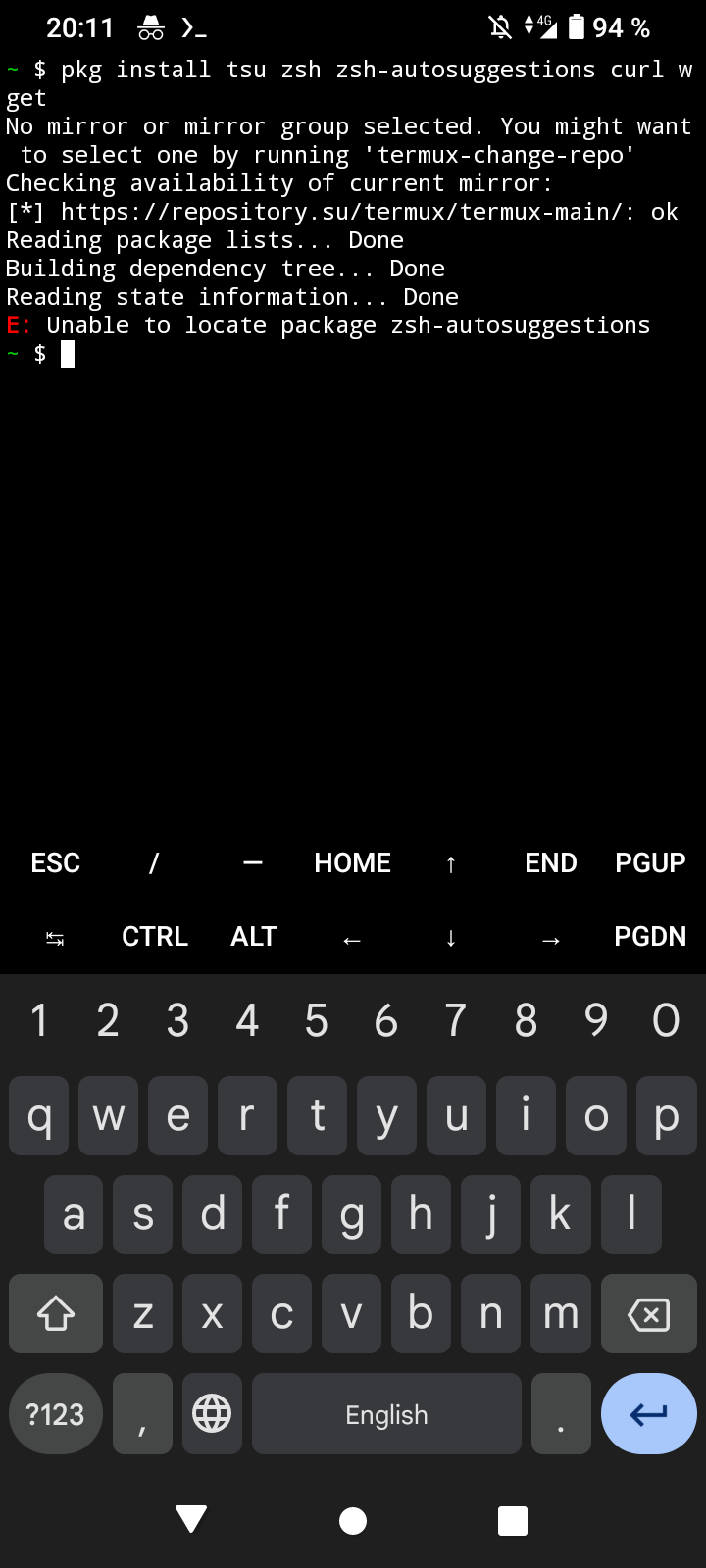
Task: Tap the English space bar
Action: (x=386, y=1414)
